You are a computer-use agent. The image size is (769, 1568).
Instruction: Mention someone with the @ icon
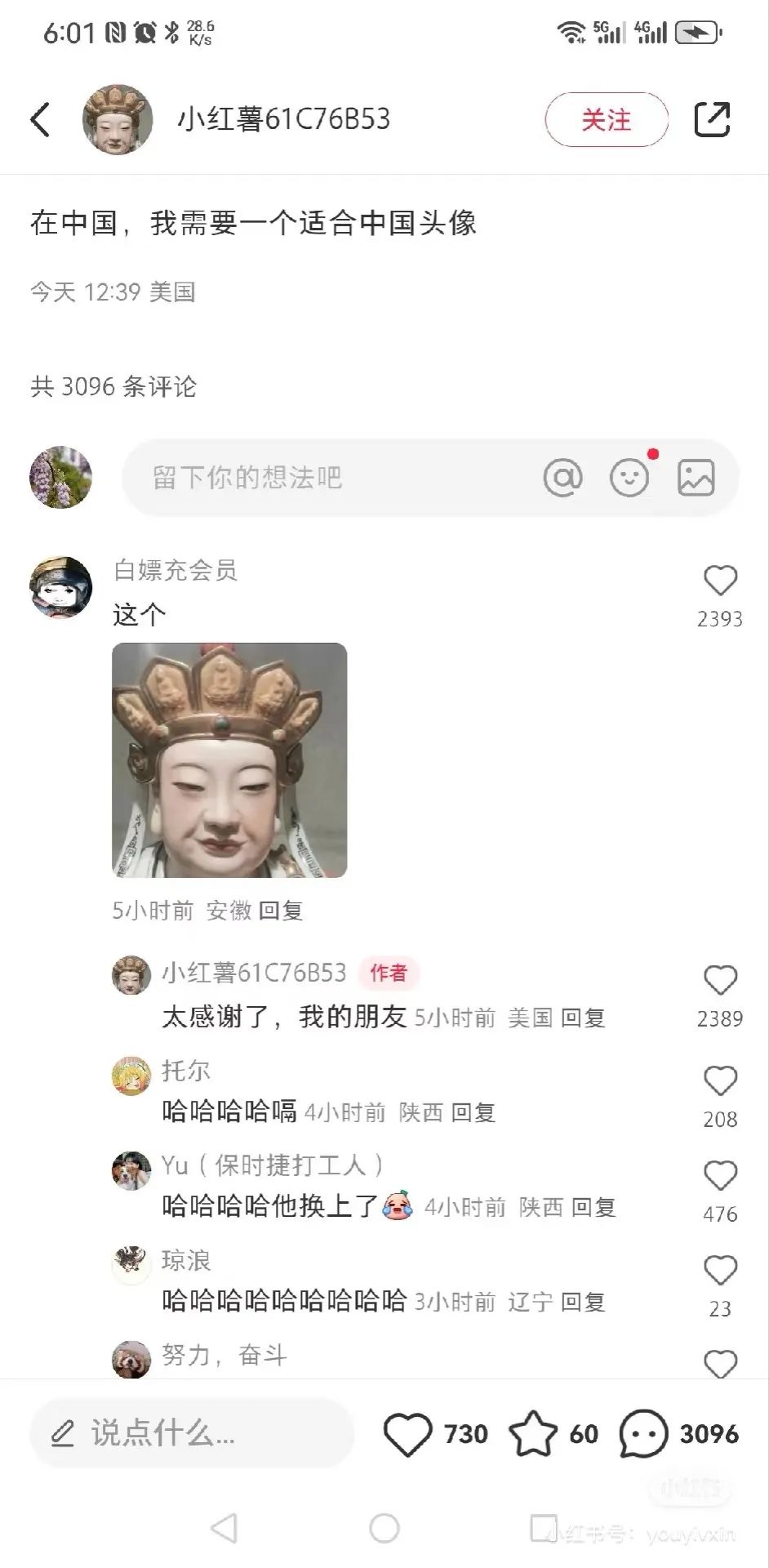[562, 477]
